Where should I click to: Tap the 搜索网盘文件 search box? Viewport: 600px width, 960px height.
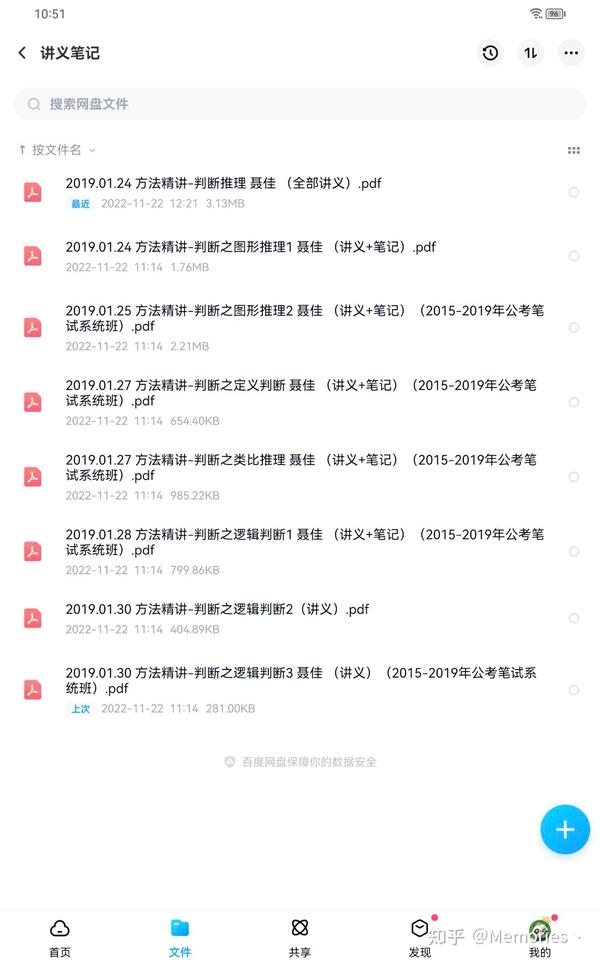(x=299, y=104)
